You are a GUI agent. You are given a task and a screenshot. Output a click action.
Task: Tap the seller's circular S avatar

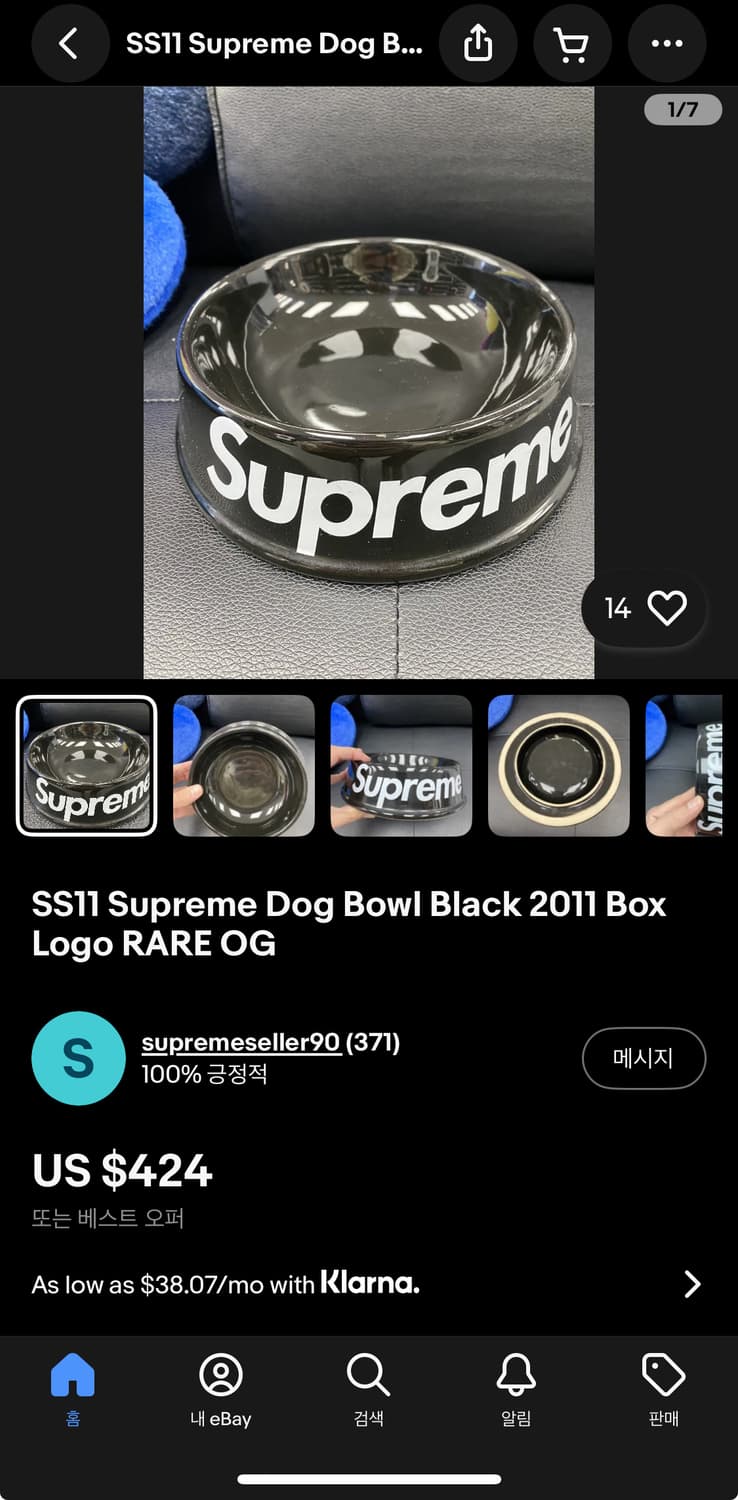click(78, 1058)
